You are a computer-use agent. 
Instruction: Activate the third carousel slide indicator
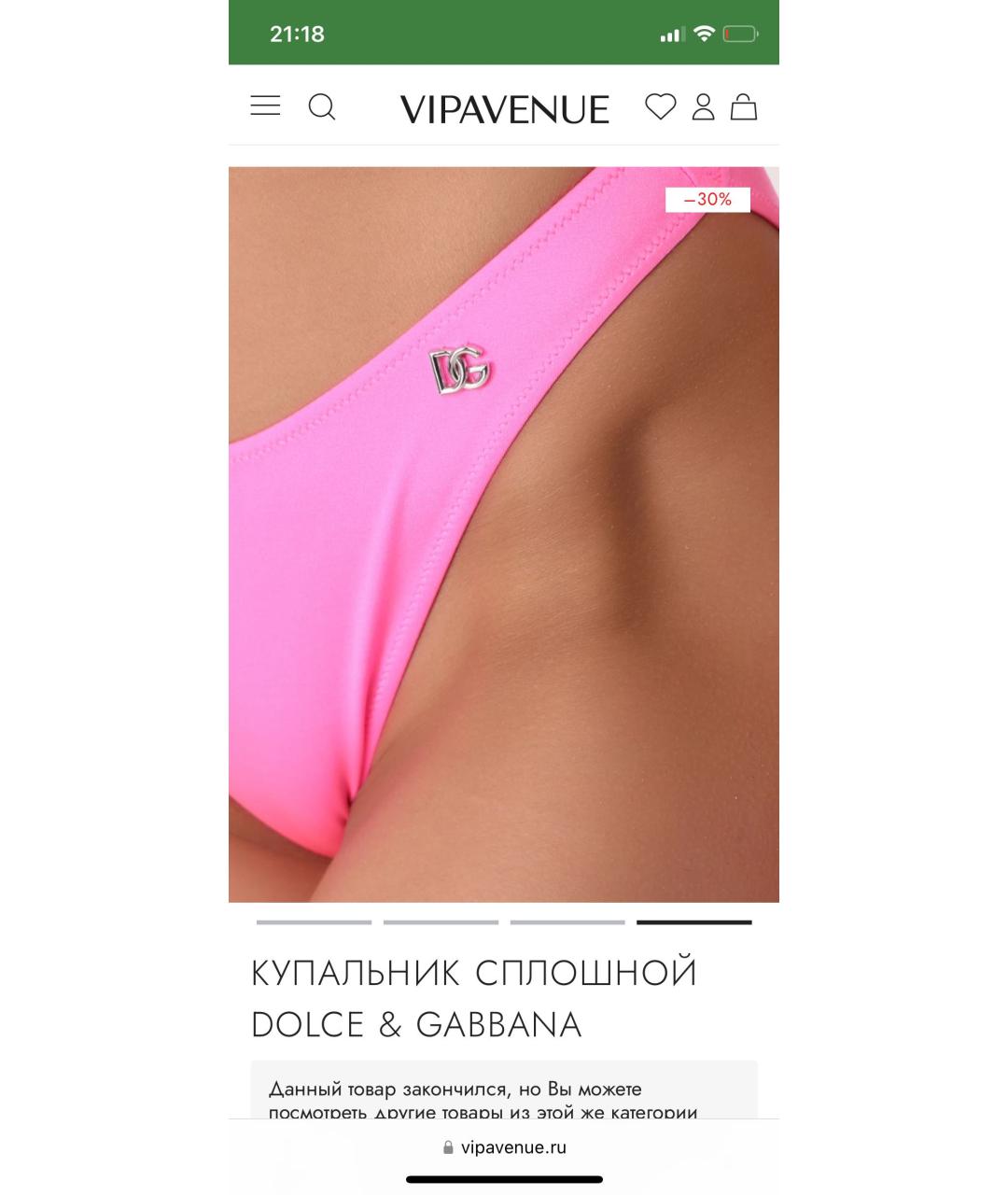tap(567, 922)
